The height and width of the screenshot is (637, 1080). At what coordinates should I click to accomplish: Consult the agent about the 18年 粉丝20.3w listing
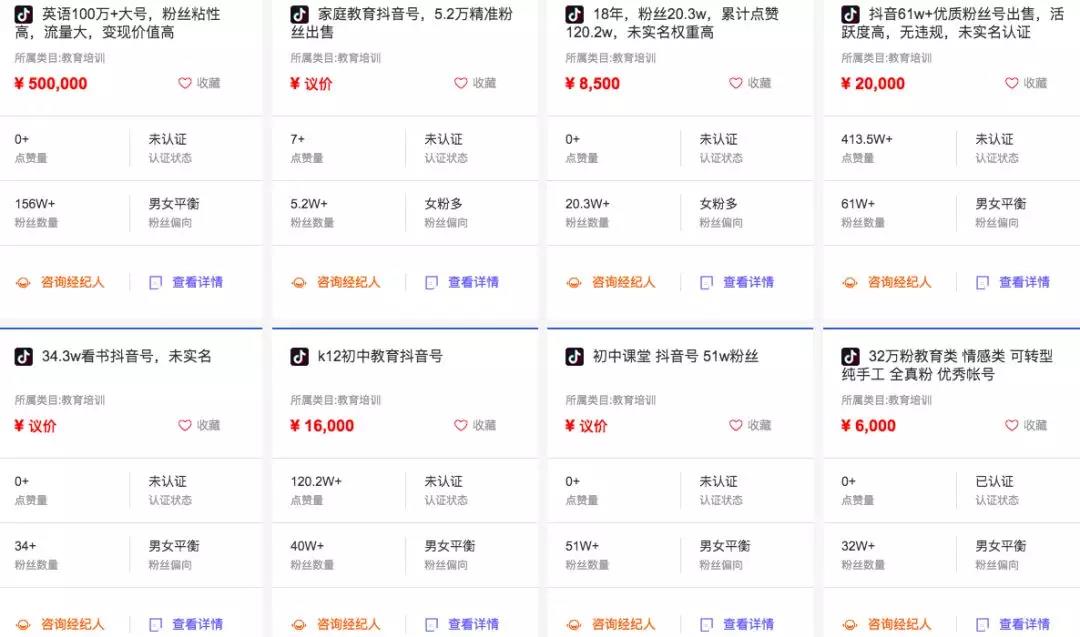point(611,282)
